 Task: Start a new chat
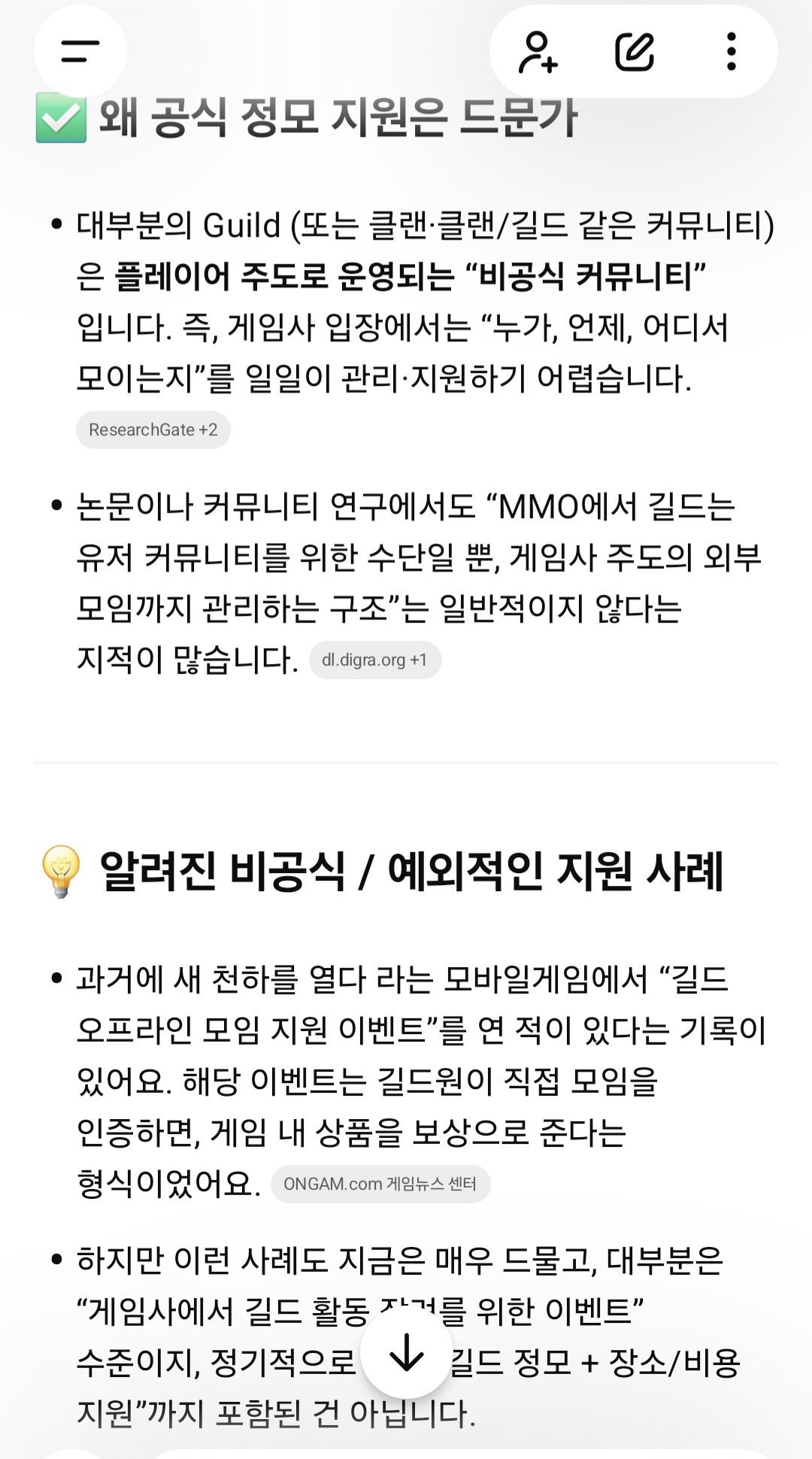click(x=635, y=51)
